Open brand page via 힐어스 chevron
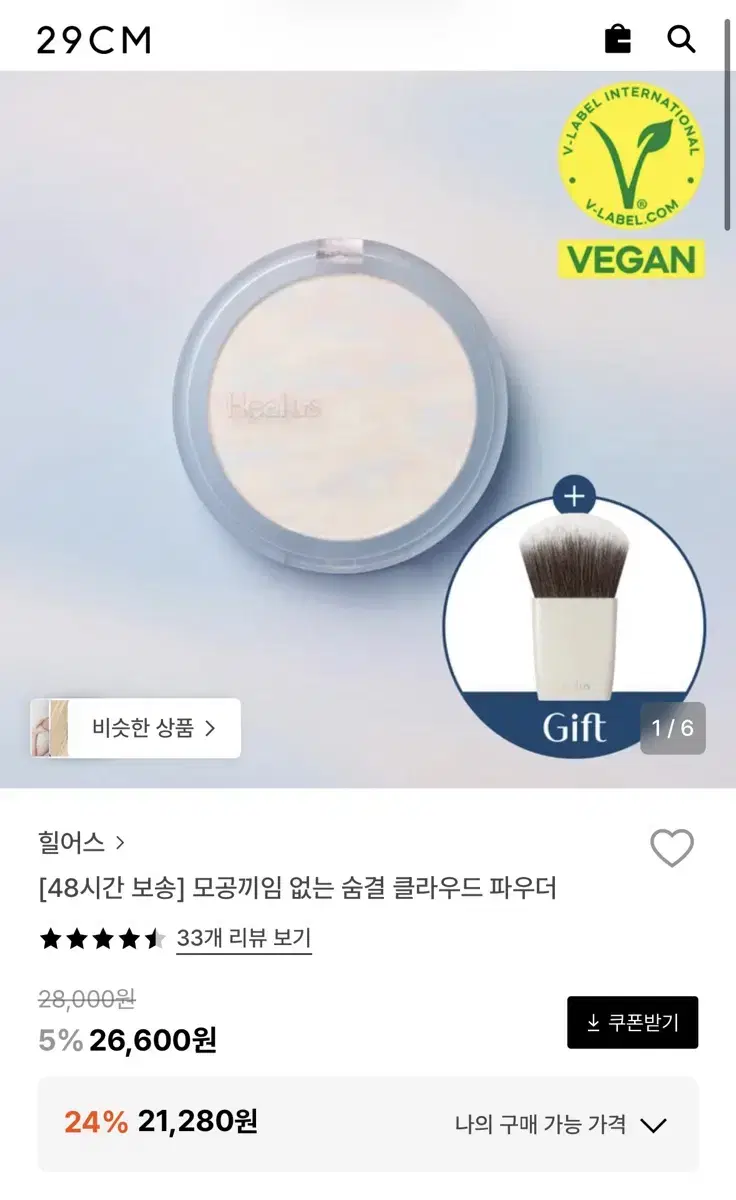Viewport: 736px width, 1200px height. point(119,843)
